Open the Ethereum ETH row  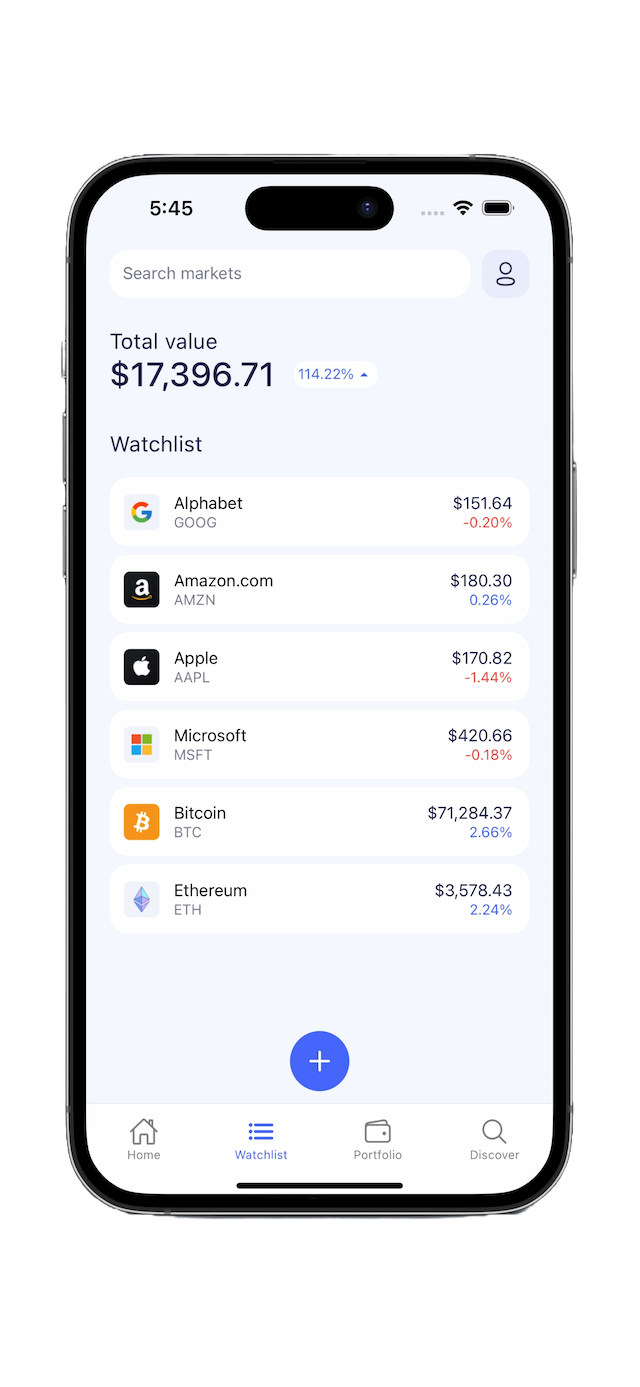(319, 899)
